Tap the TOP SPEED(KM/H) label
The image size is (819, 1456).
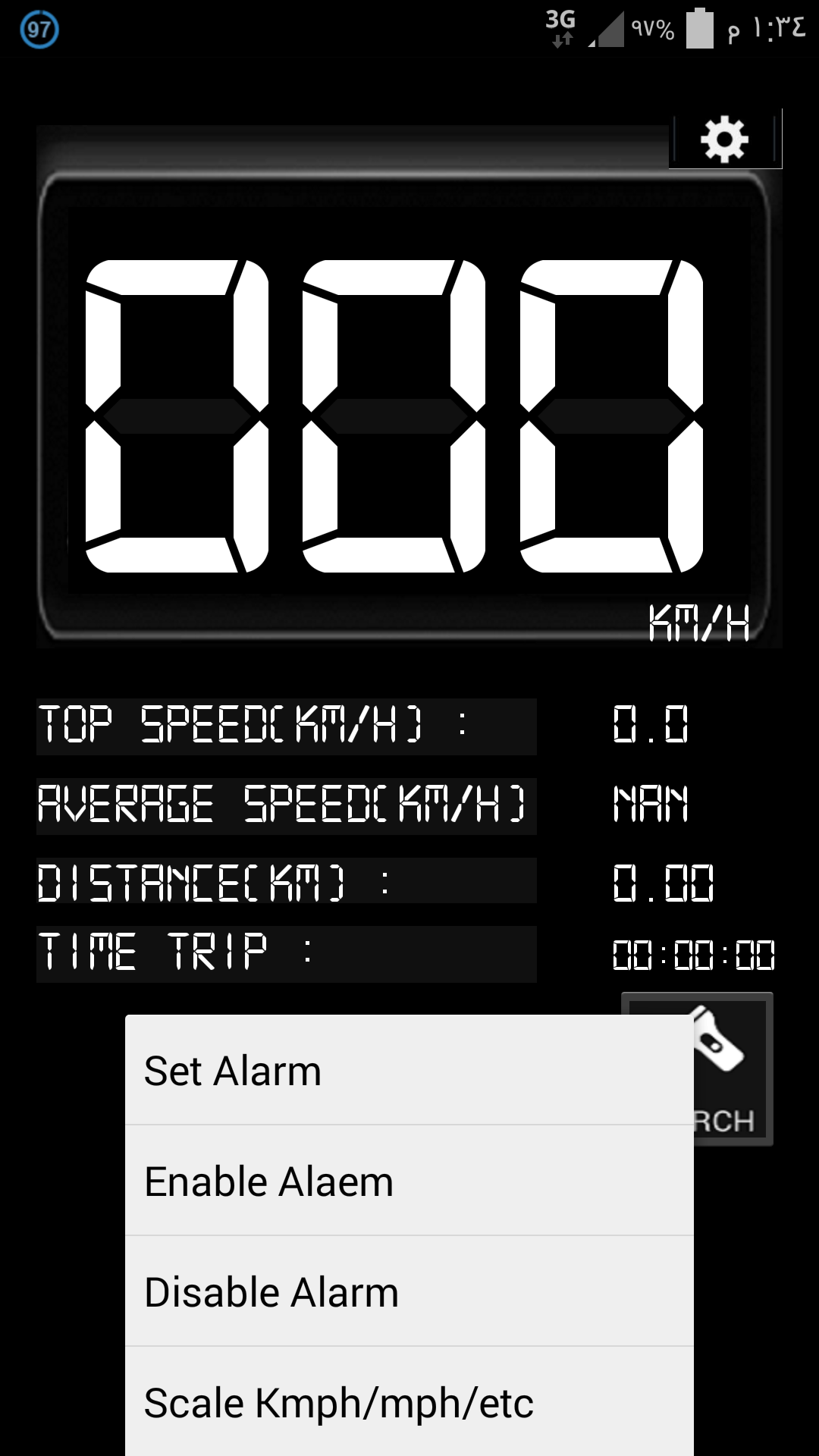pyautogui.click(x=258, y=724)
